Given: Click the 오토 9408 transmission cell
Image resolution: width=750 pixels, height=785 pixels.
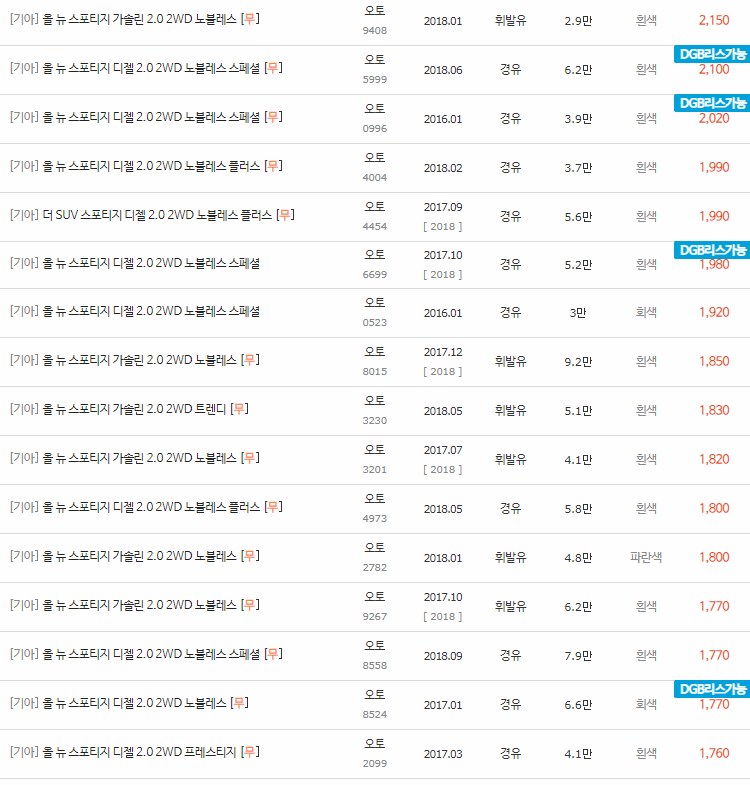Looking at the screenshot, I should click(374, 20).
